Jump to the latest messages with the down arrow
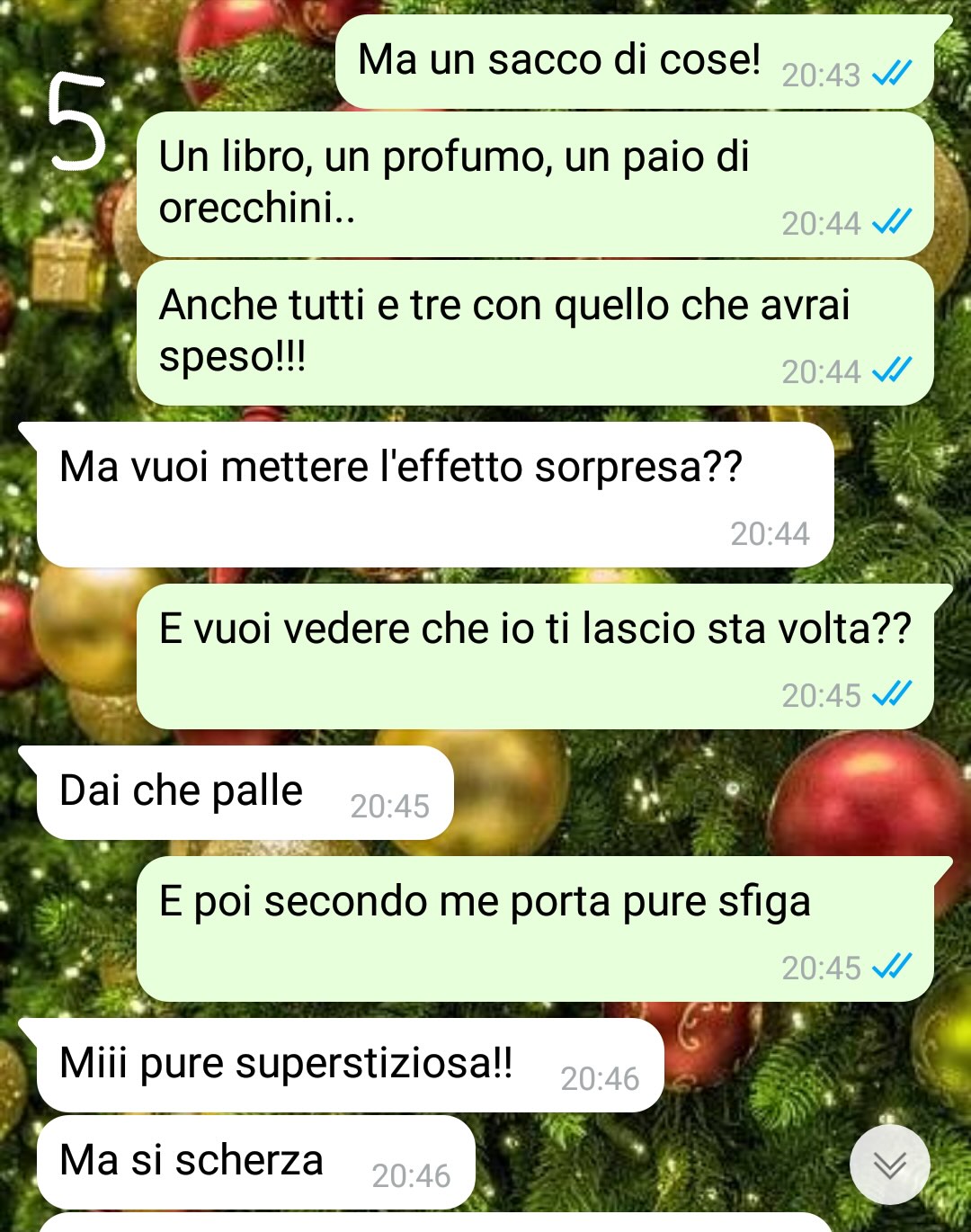Image resolution: width=971 pixels, height=1232 pixels. (889, 1165)
